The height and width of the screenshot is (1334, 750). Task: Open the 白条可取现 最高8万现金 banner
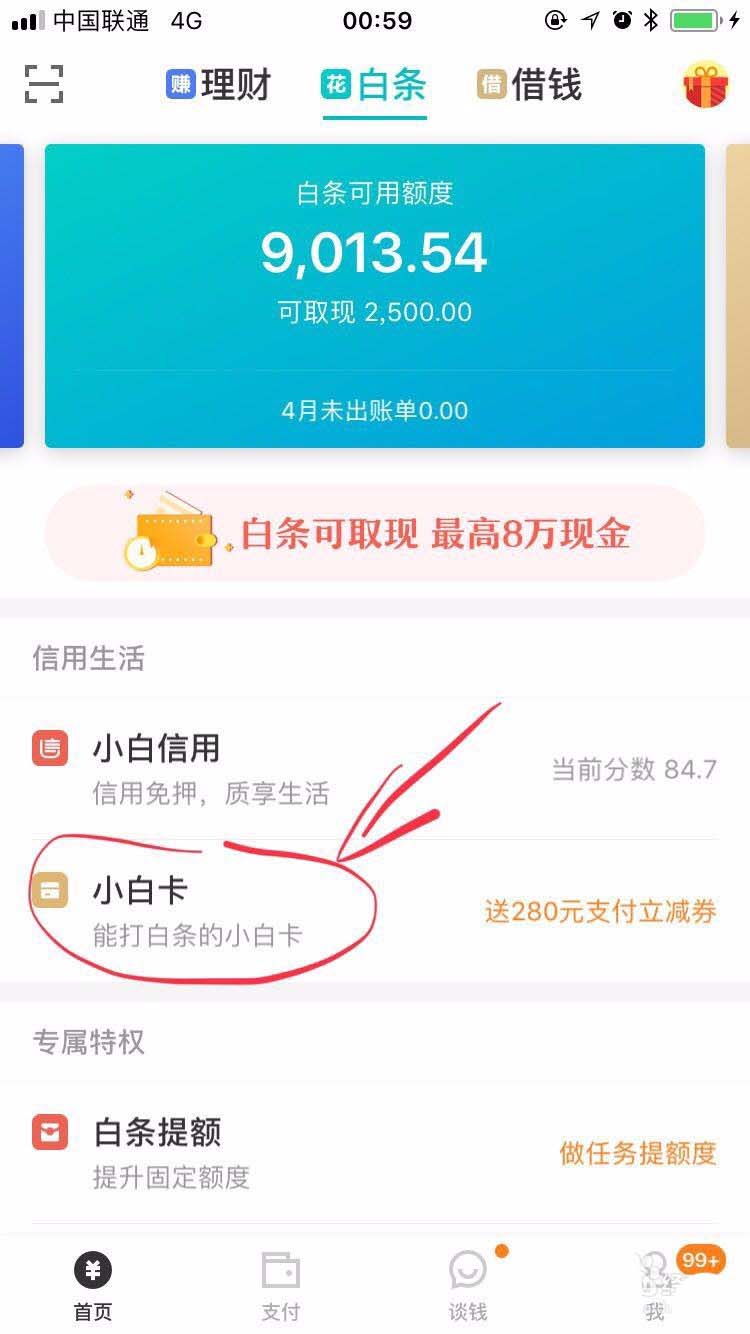click(375, 533)
